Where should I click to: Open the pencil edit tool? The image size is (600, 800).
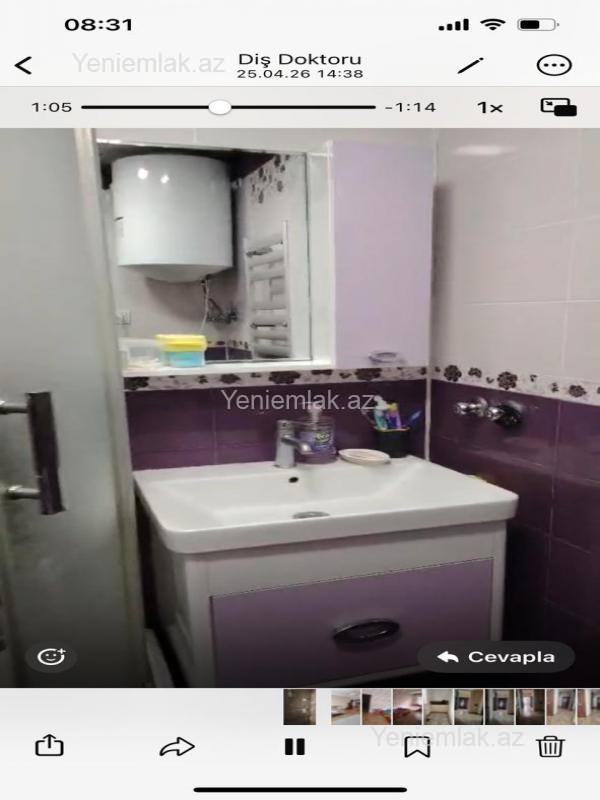coord(470,66)
